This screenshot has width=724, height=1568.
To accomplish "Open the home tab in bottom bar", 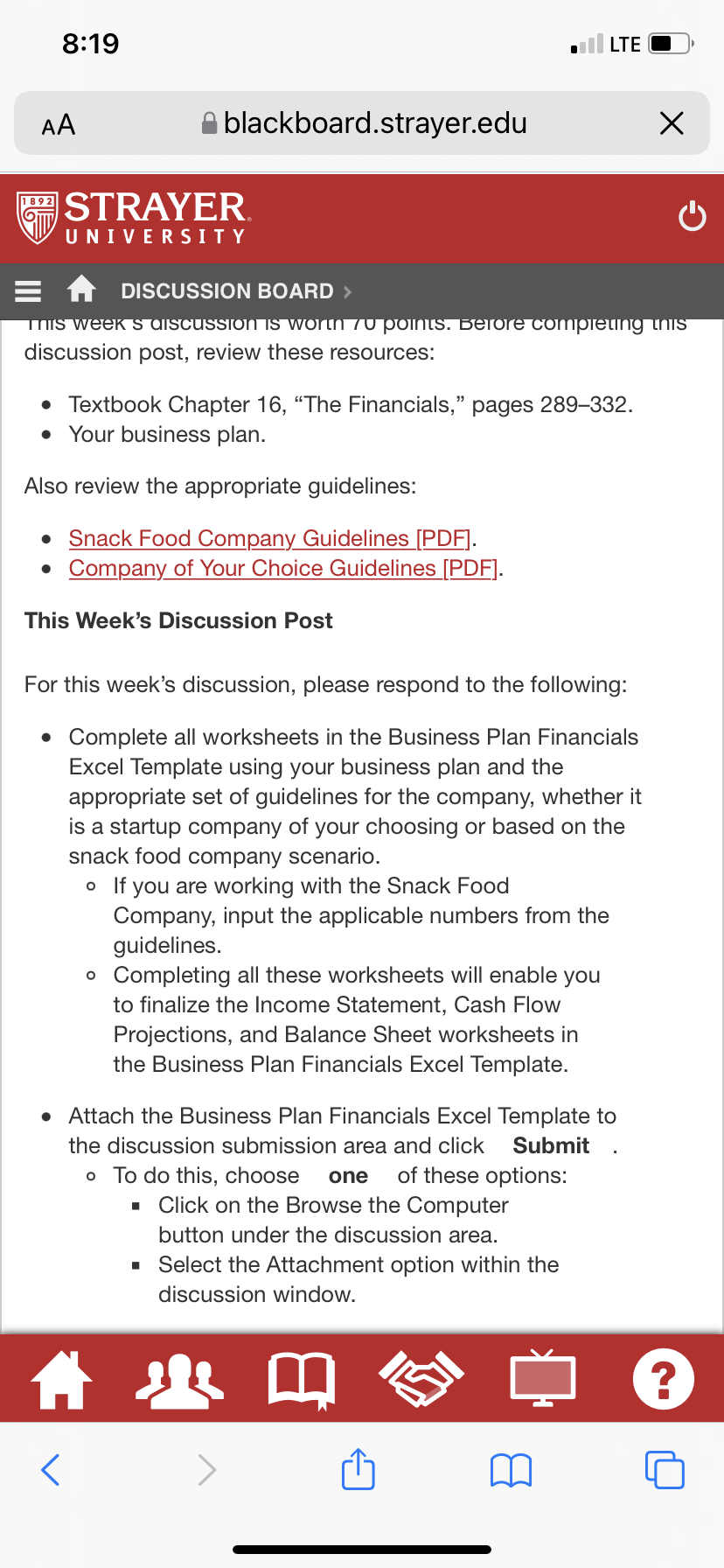I will [61, 1379].
